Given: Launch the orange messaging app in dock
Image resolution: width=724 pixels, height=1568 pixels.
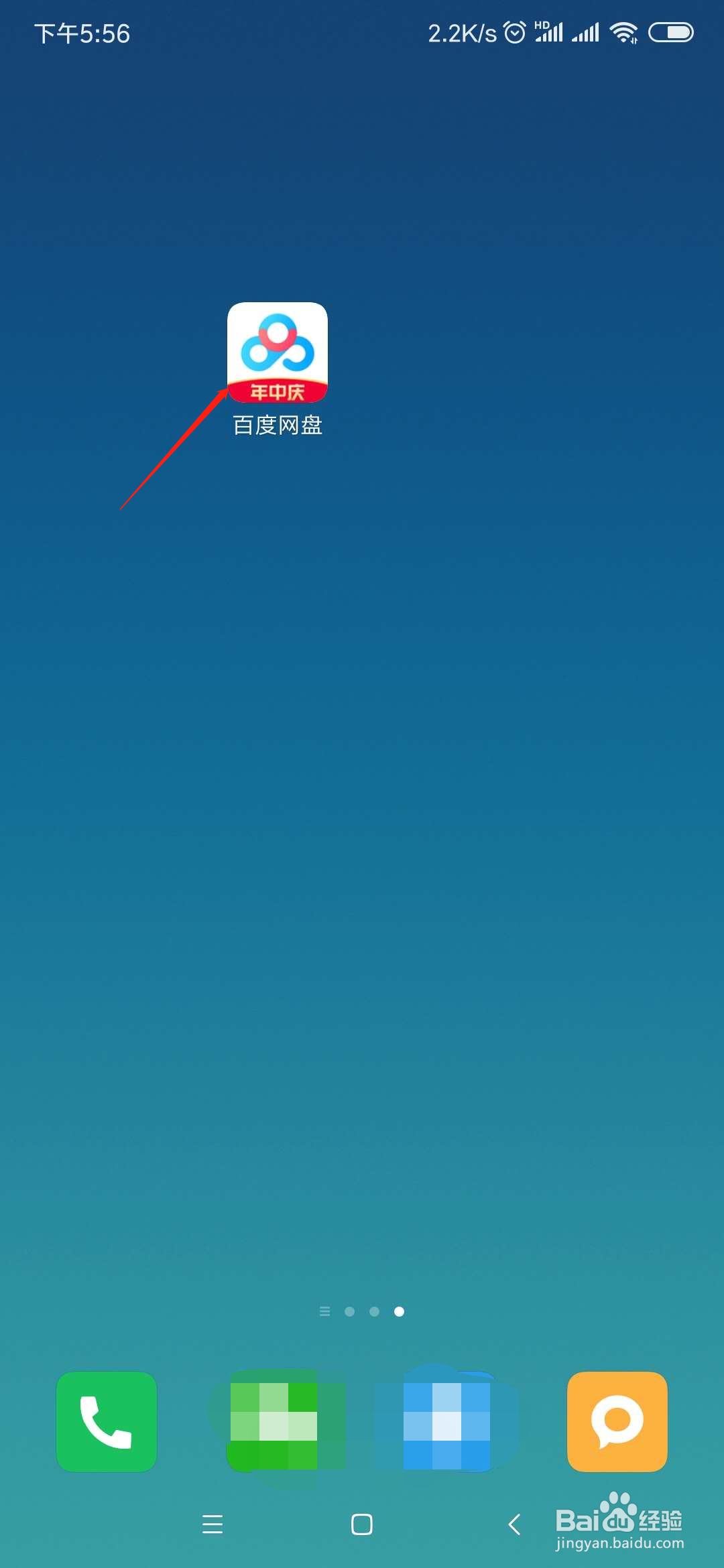Looking at the screenshot, I should point(617,1422).
